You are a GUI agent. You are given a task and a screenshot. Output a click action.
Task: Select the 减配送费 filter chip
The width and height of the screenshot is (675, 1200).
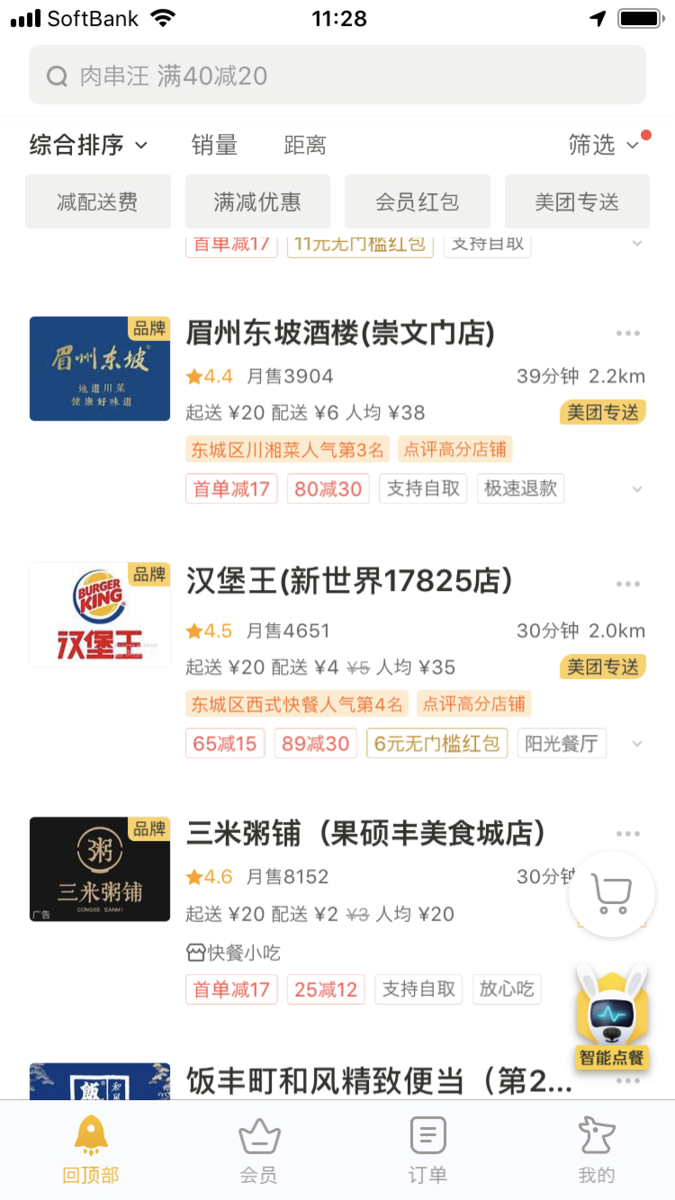pos(98,202)
